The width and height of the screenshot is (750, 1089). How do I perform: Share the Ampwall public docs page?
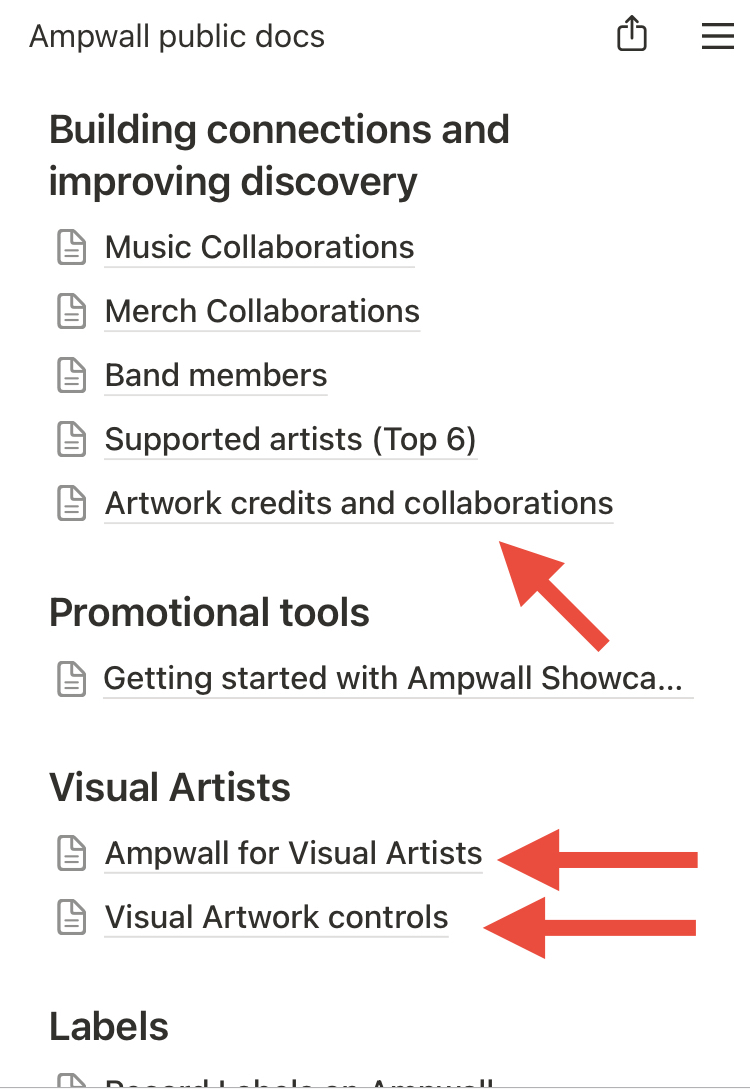631,36
